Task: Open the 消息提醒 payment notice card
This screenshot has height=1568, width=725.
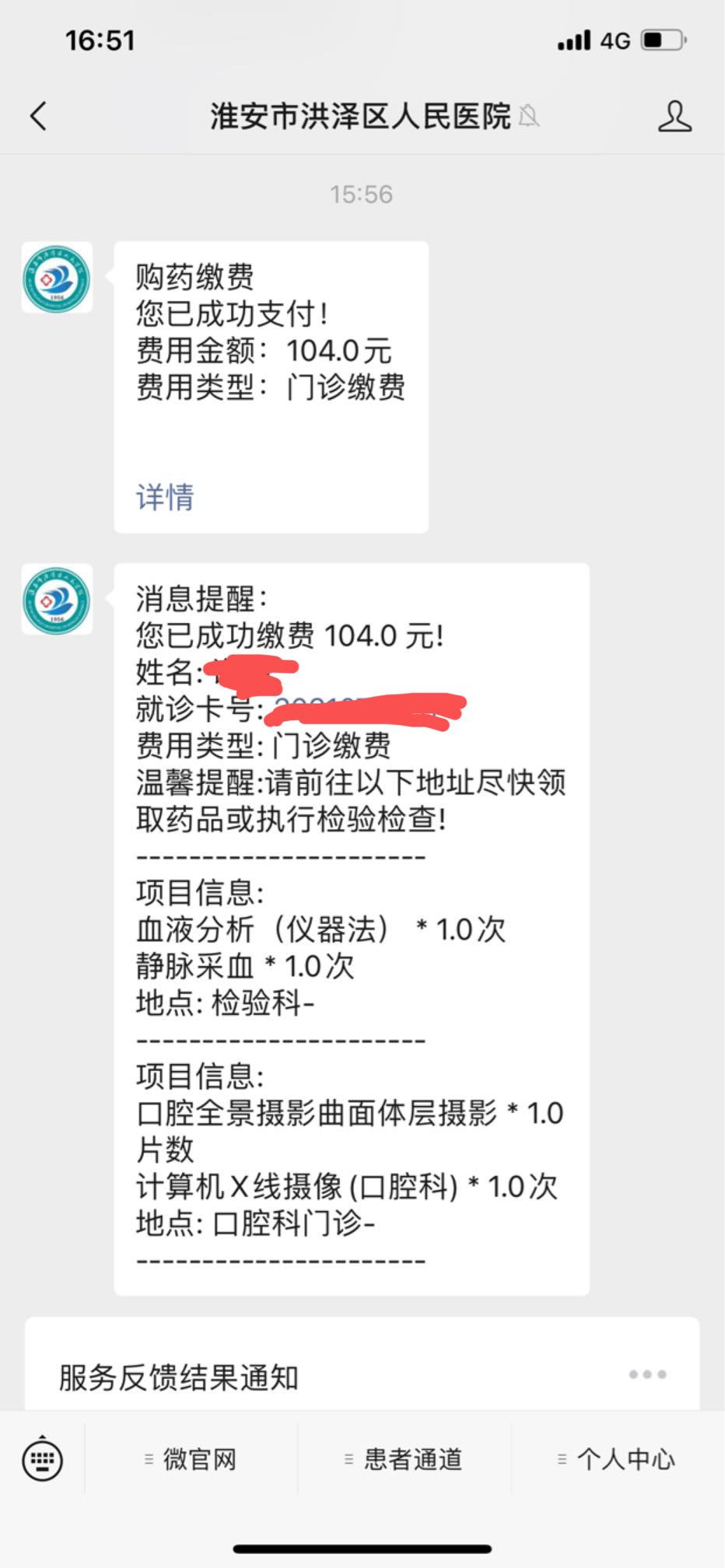Action: tap(352, 929)
